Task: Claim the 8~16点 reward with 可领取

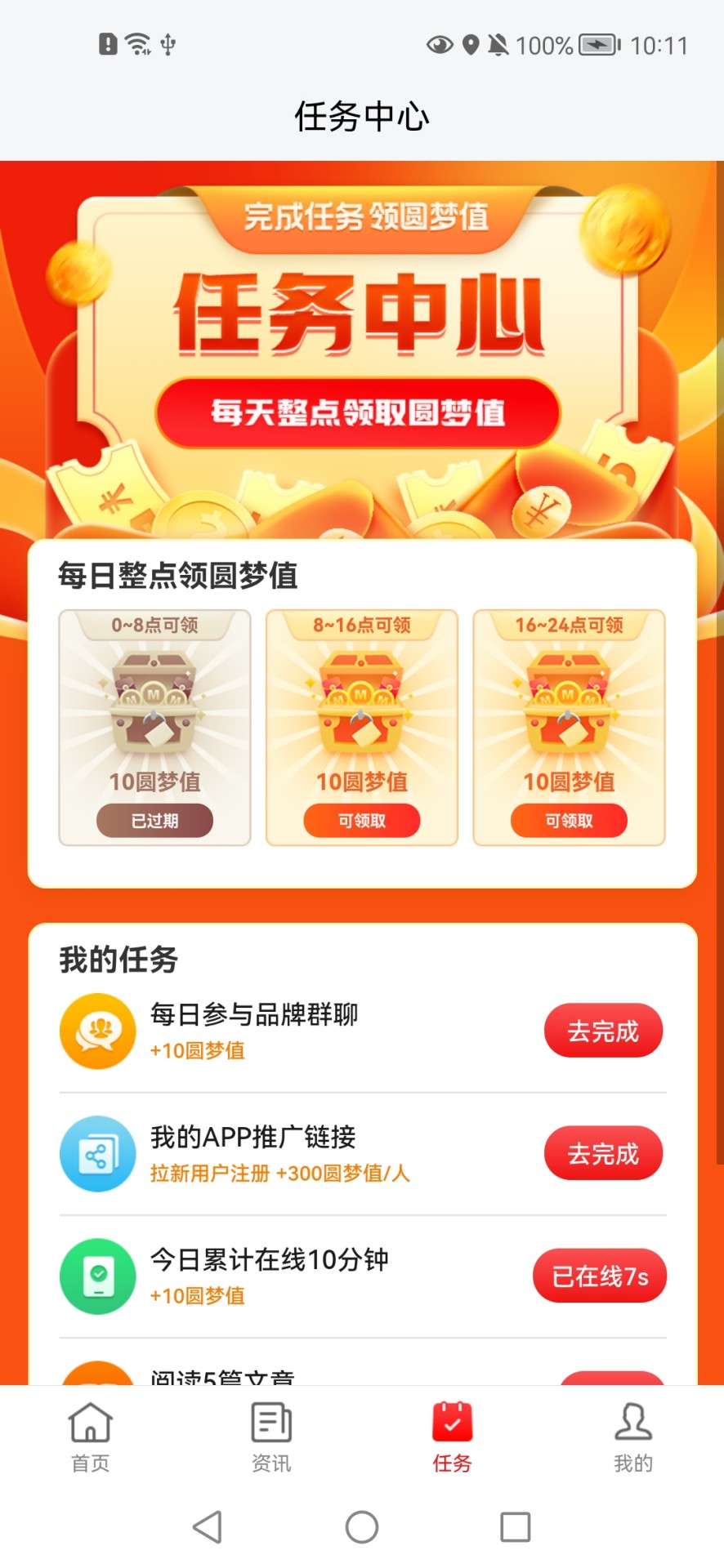Action: tap(362, 821)
